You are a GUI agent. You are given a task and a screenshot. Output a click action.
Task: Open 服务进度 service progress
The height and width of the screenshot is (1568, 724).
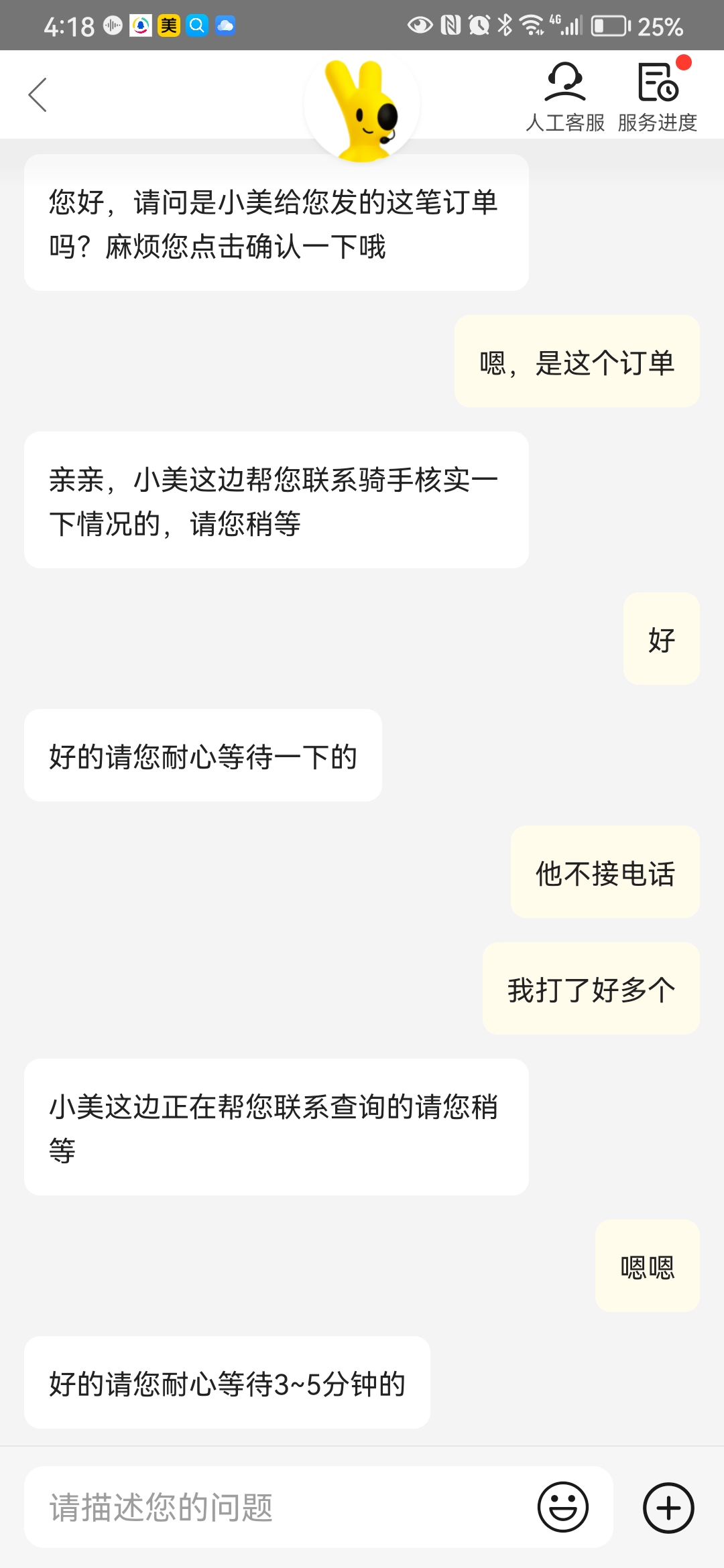coord(658,96)
